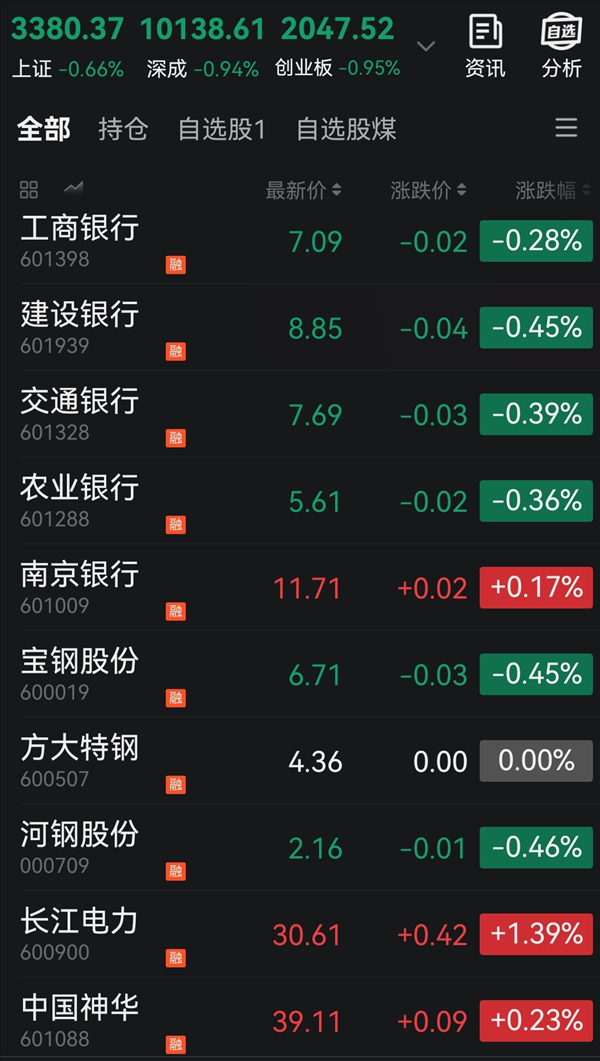
Task: View the 河钢股份 stock row
Action: click(300, 847)
